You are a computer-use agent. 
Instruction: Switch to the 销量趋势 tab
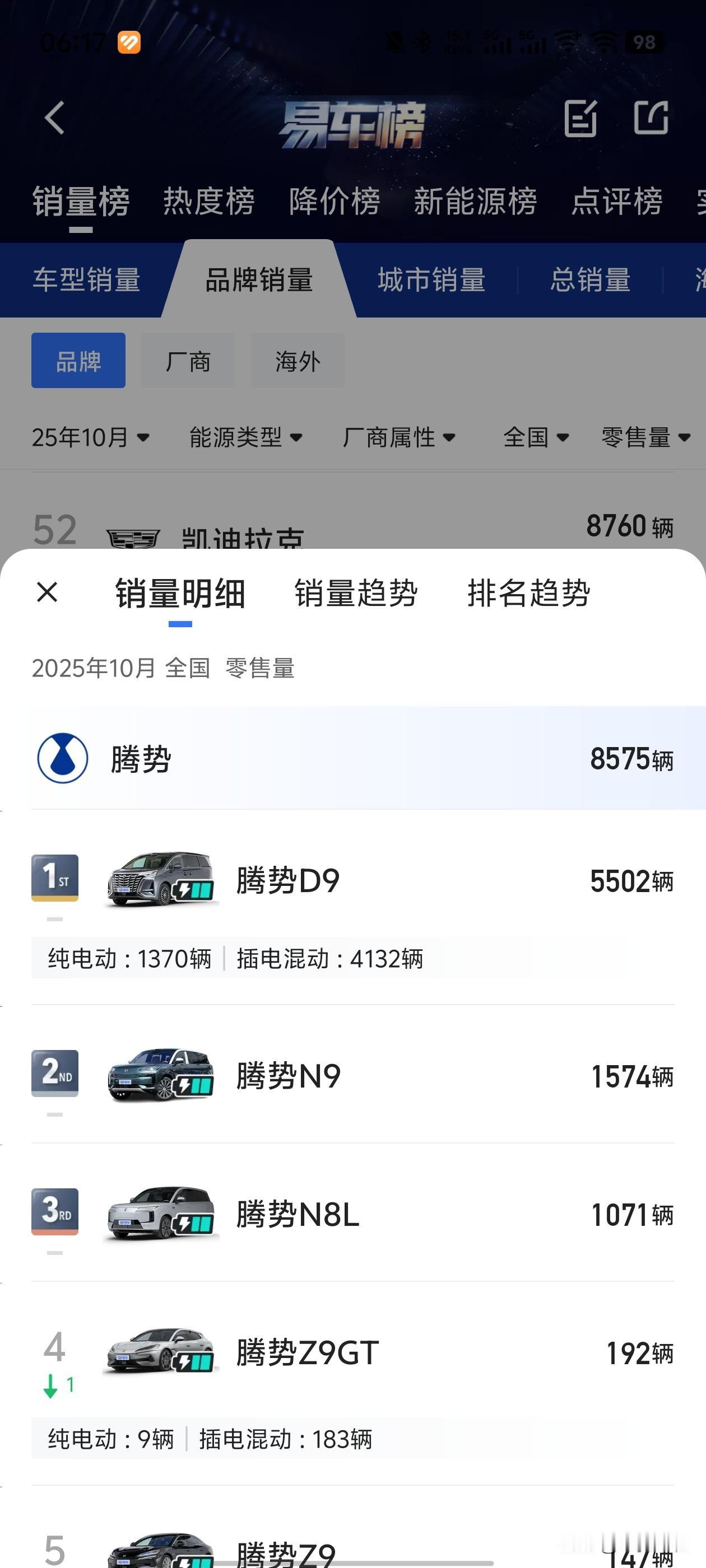[x=355, y=594]
